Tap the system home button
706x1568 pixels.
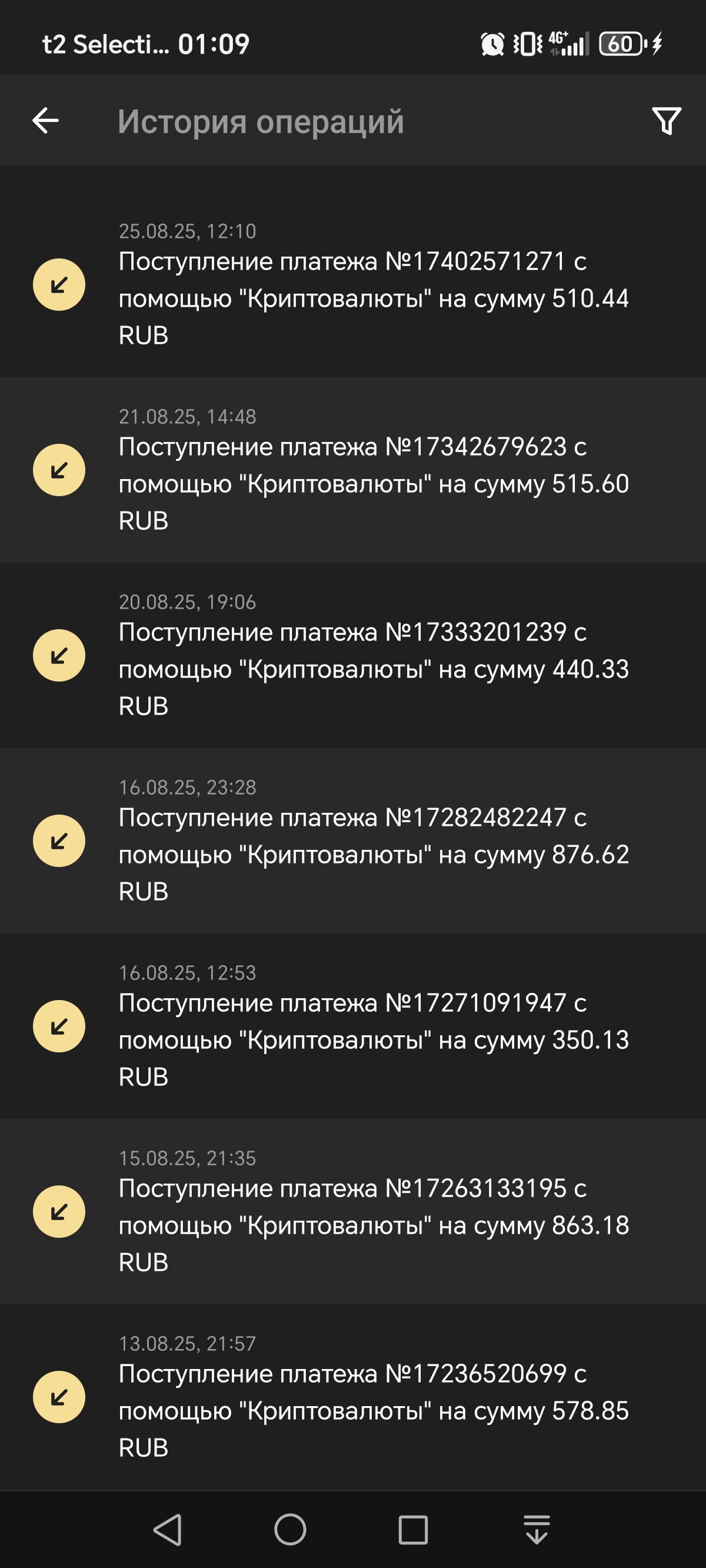tap(290, 1530)
